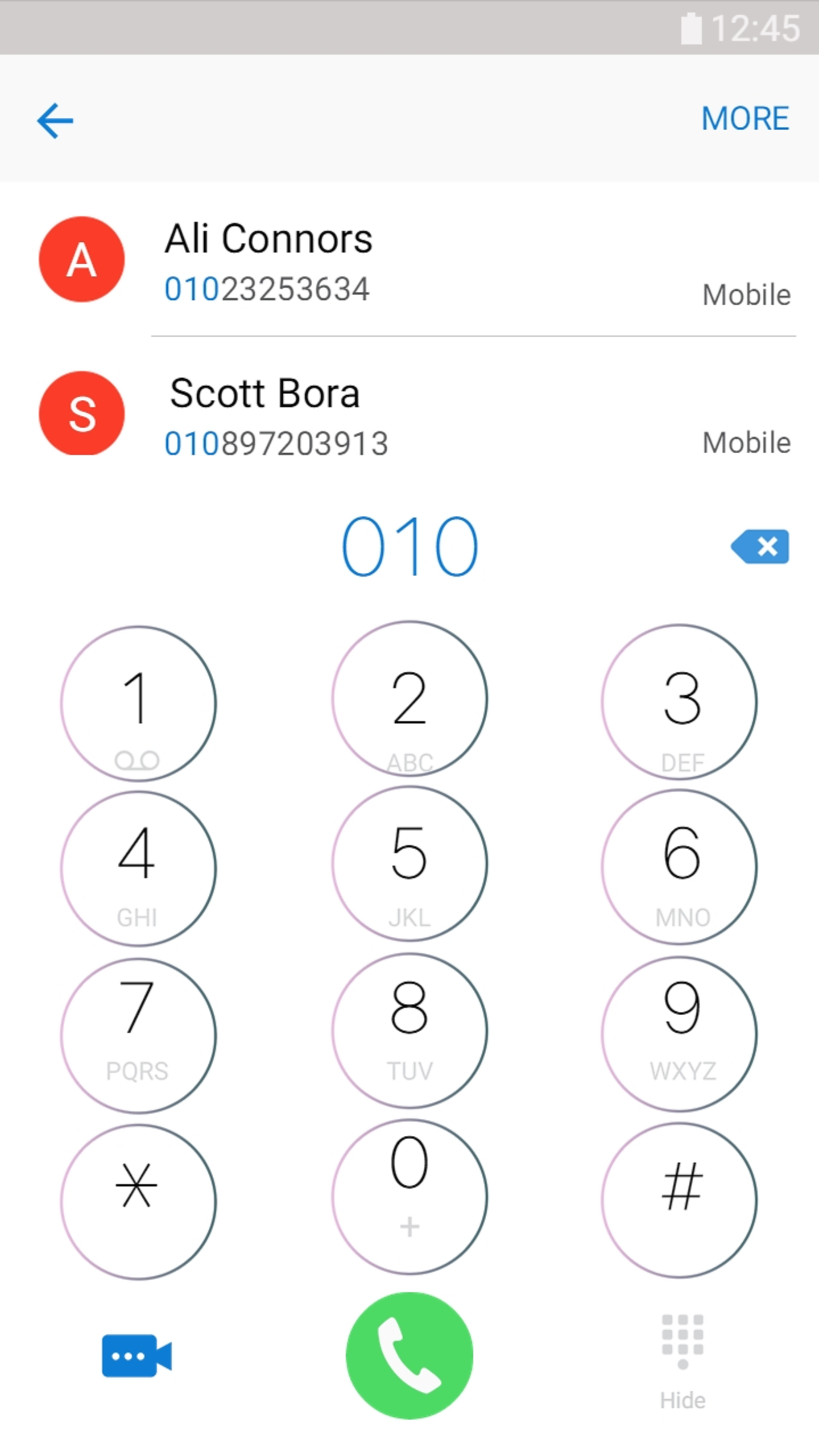This screenshot has width=819, height=1456.
Task: Tap the star key
Action: point(138,1202)
